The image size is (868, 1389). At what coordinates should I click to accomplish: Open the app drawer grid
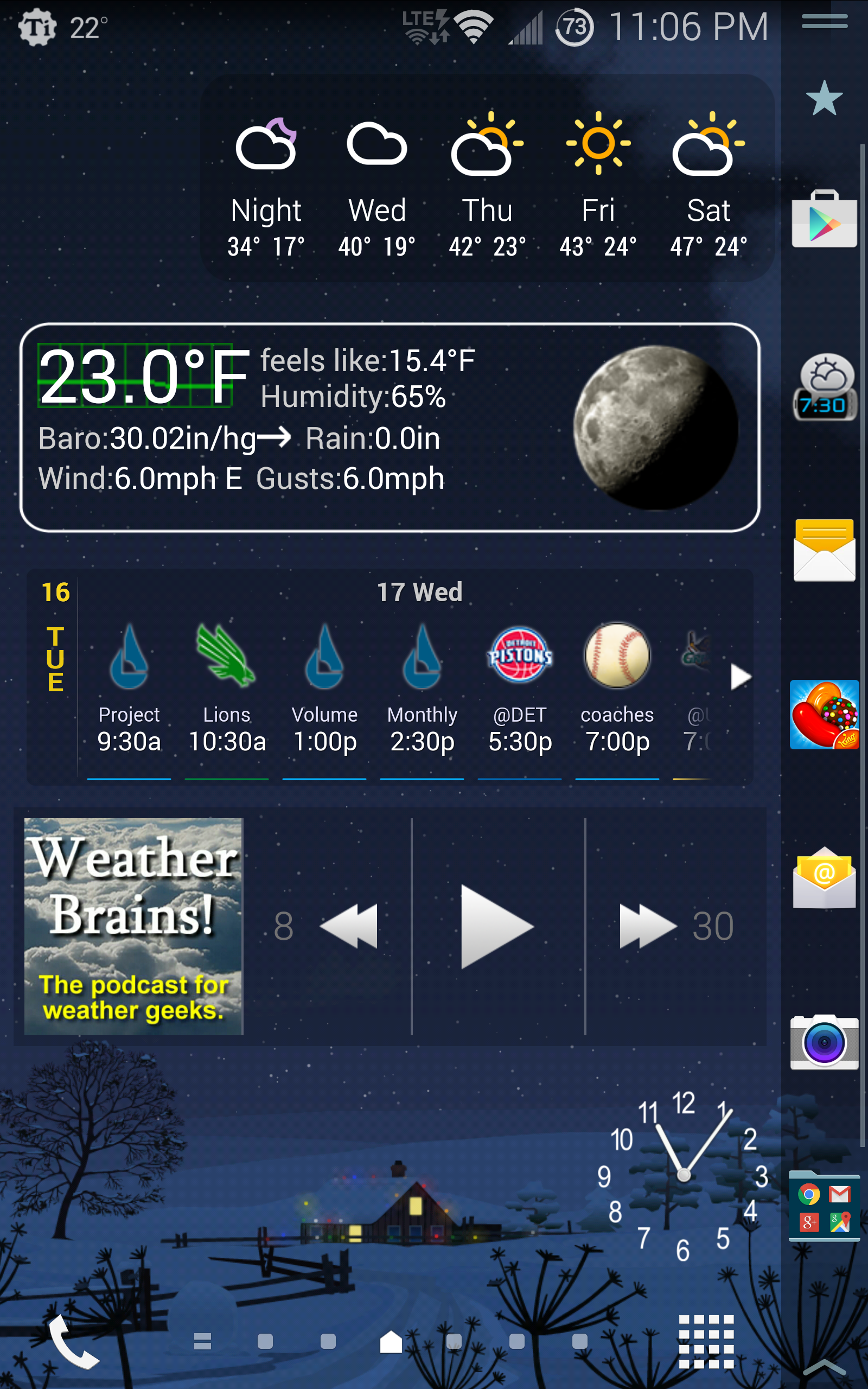click(x=706, y=1341)
